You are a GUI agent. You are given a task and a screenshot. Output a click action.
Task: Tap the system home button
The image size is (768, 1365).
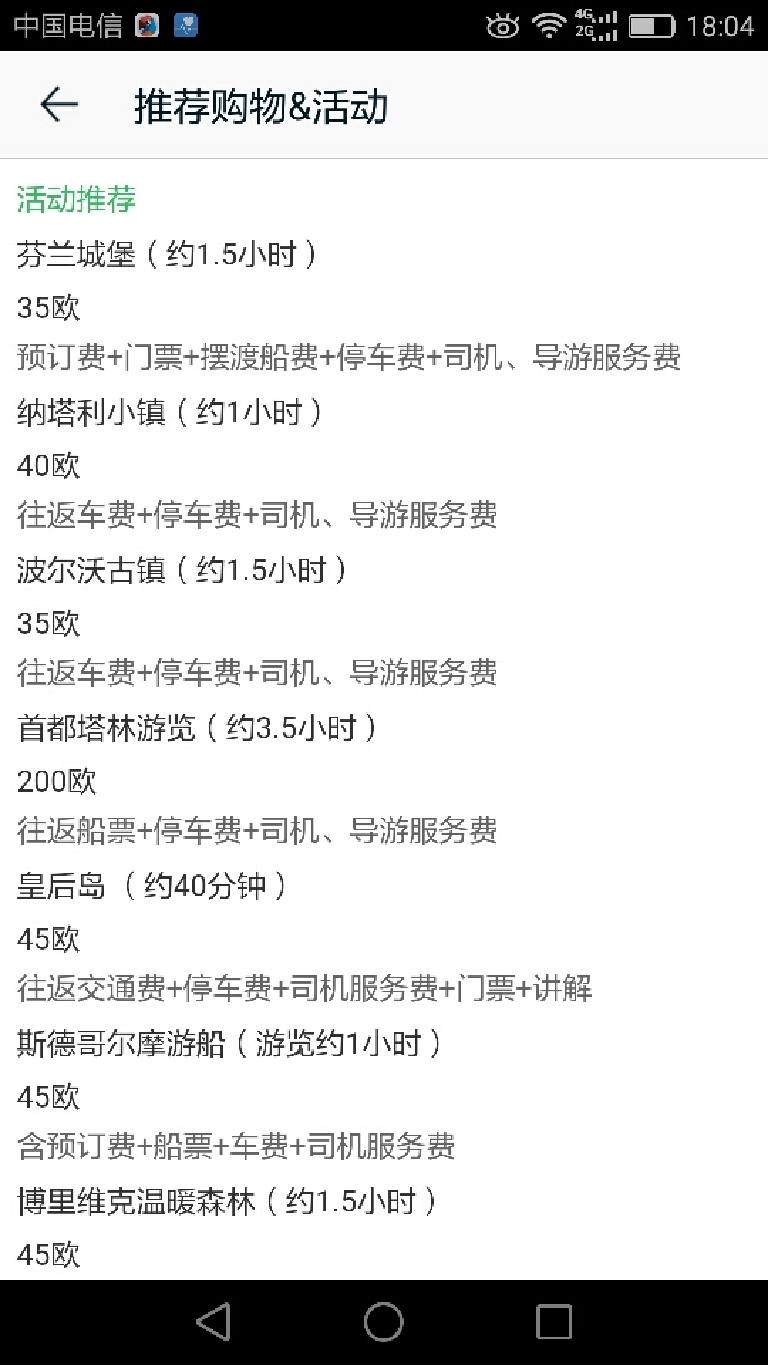point(384,1321)
